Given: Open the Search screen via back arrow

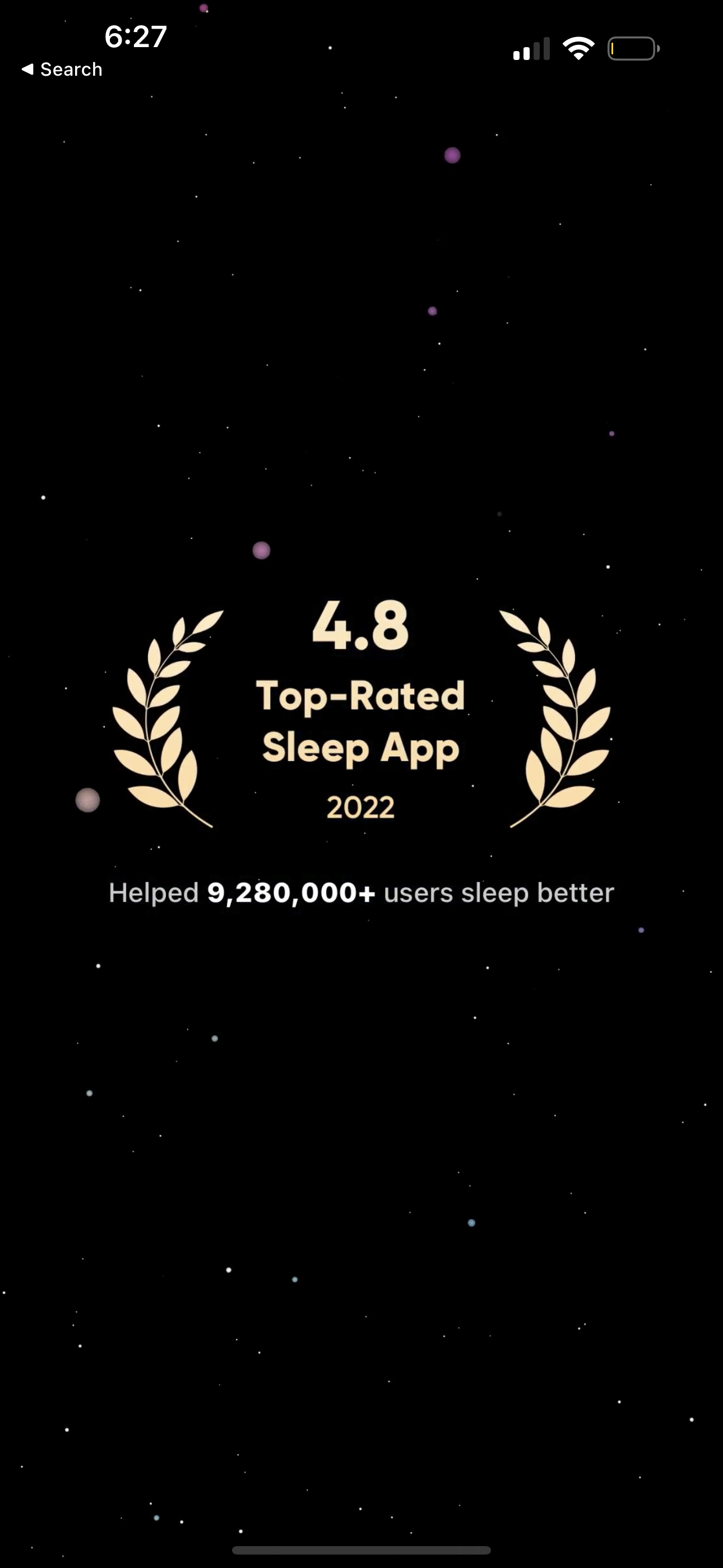Looking at the screenshot, I should 61,69.
